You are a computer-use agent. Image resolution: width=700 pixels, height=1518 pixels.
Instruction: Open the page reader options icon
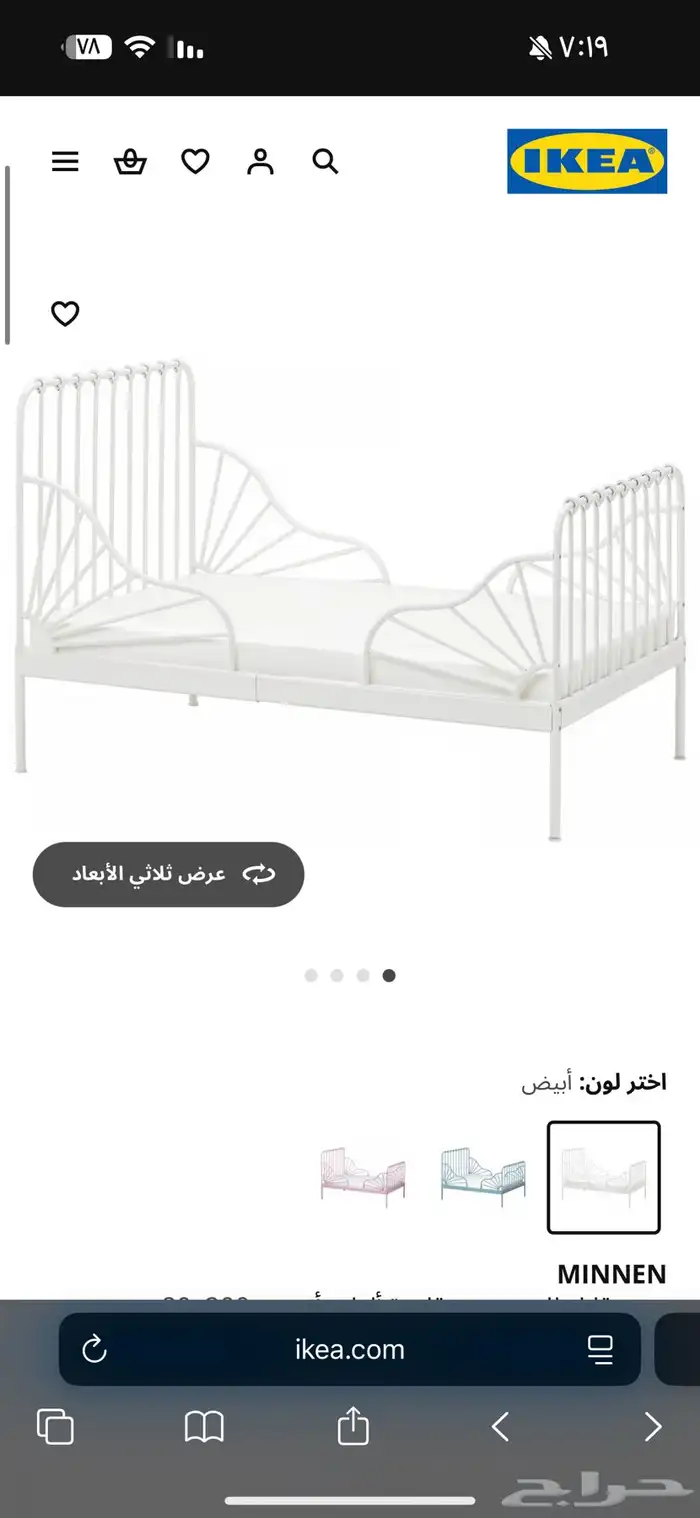click(600, 1349)
